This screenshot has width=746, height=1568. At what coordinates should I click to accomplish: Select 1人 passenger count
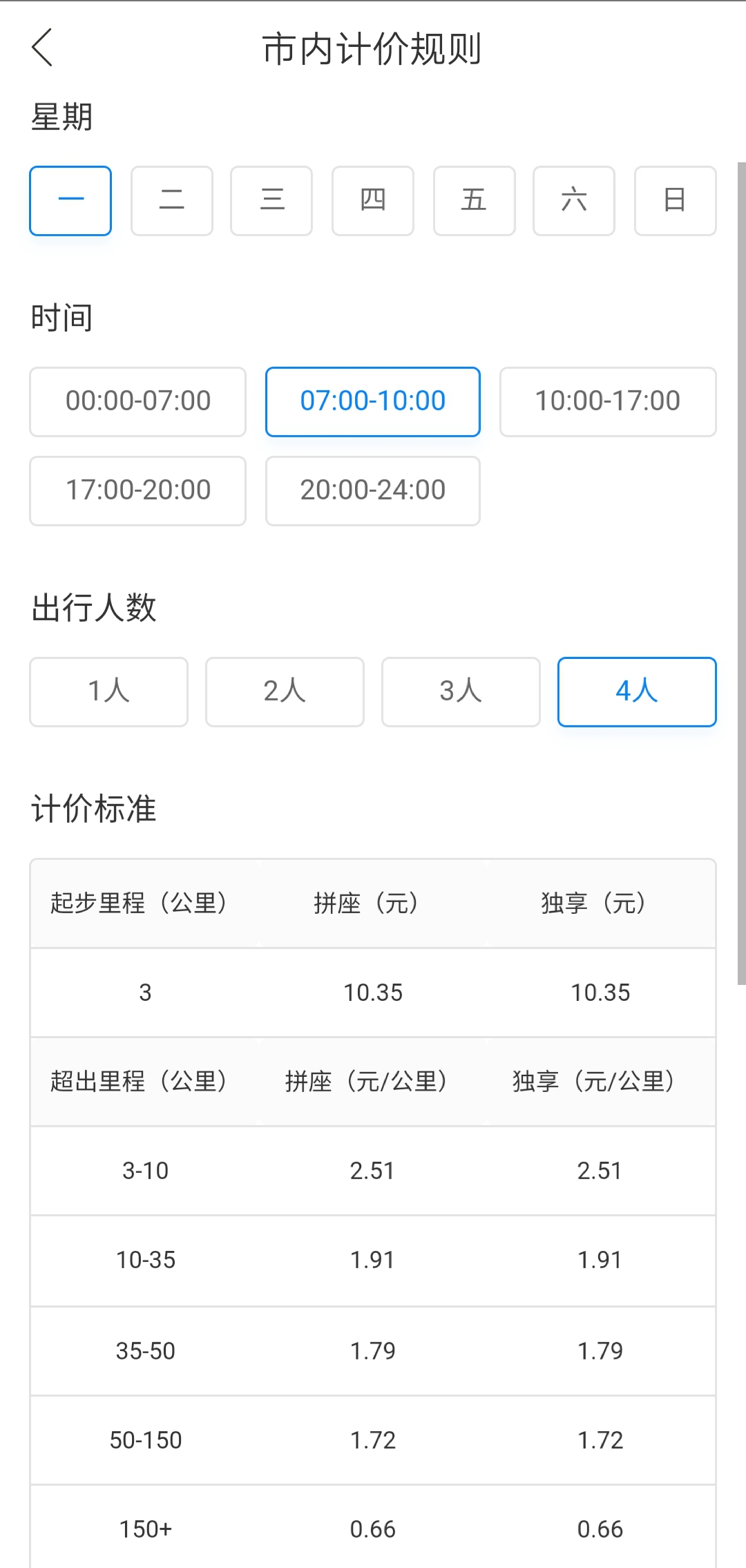pyautogui.click(x=108, y=691)
